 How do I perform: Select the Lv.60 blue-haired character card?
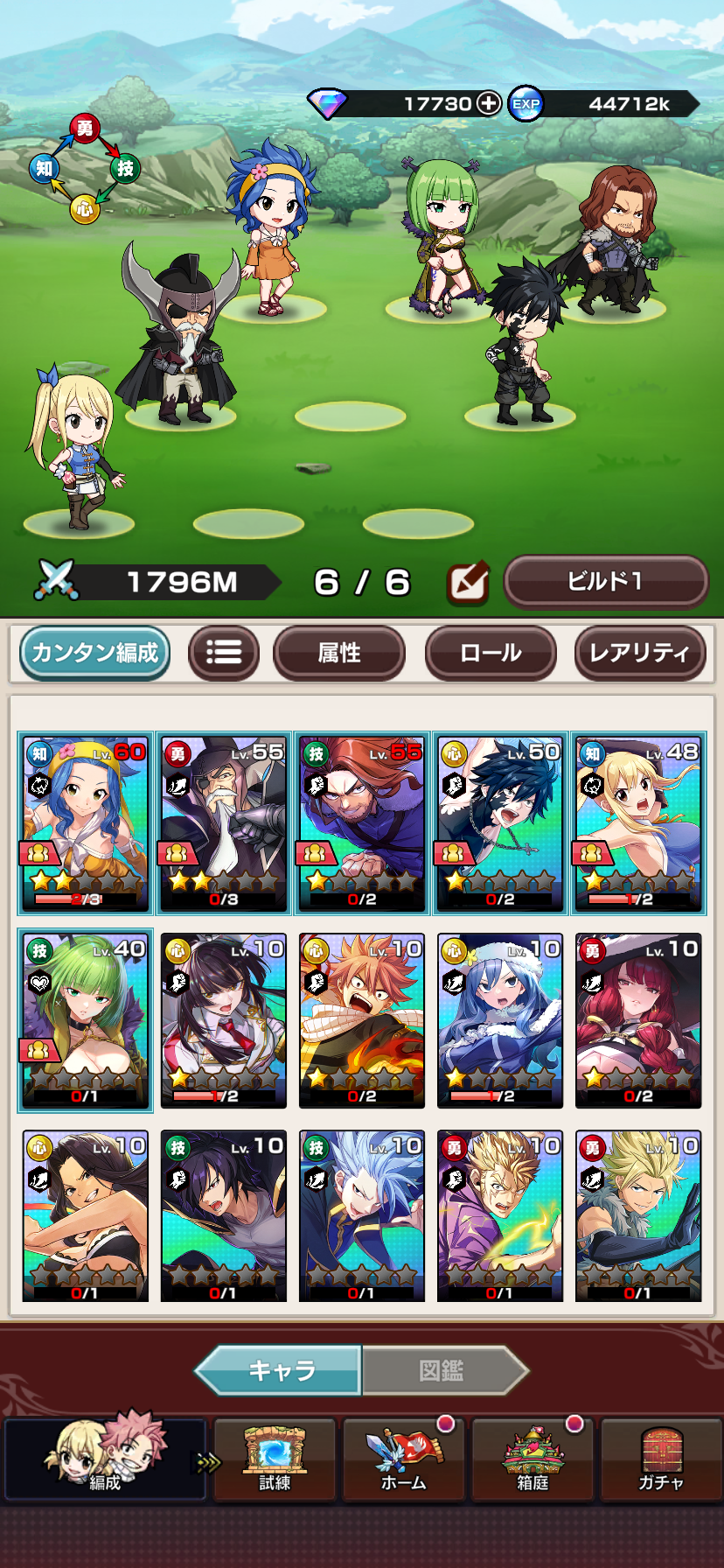(x=86, y=823)
